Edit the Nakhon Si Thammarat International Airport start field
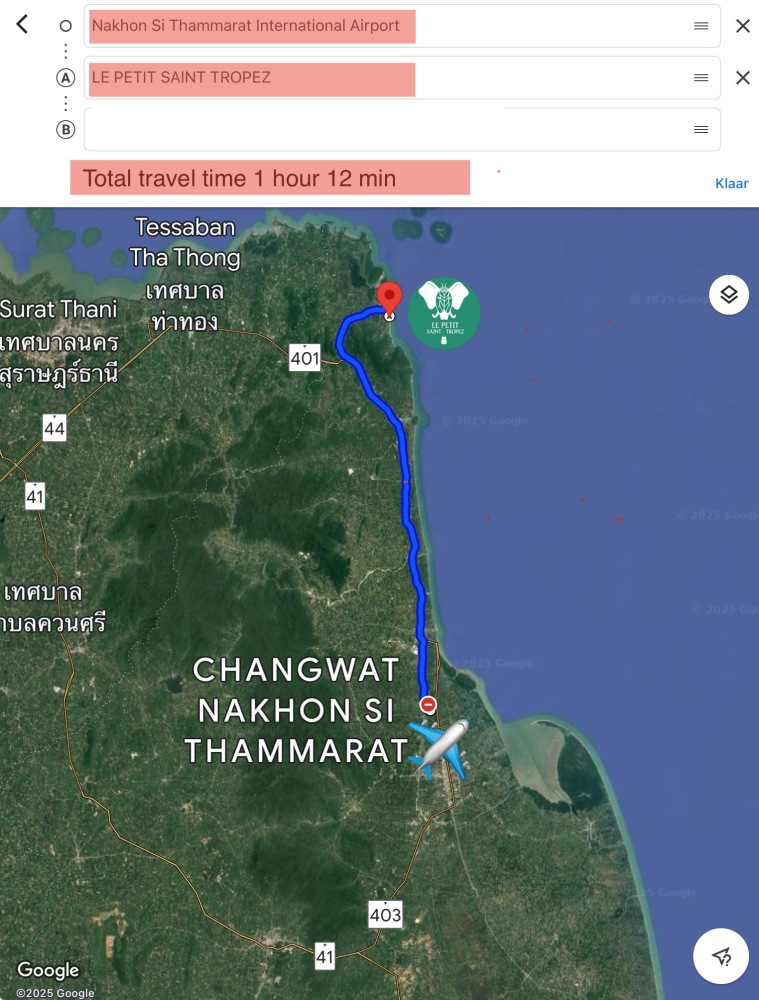This screenshot has width=759, height=1000. coord(380,26)
